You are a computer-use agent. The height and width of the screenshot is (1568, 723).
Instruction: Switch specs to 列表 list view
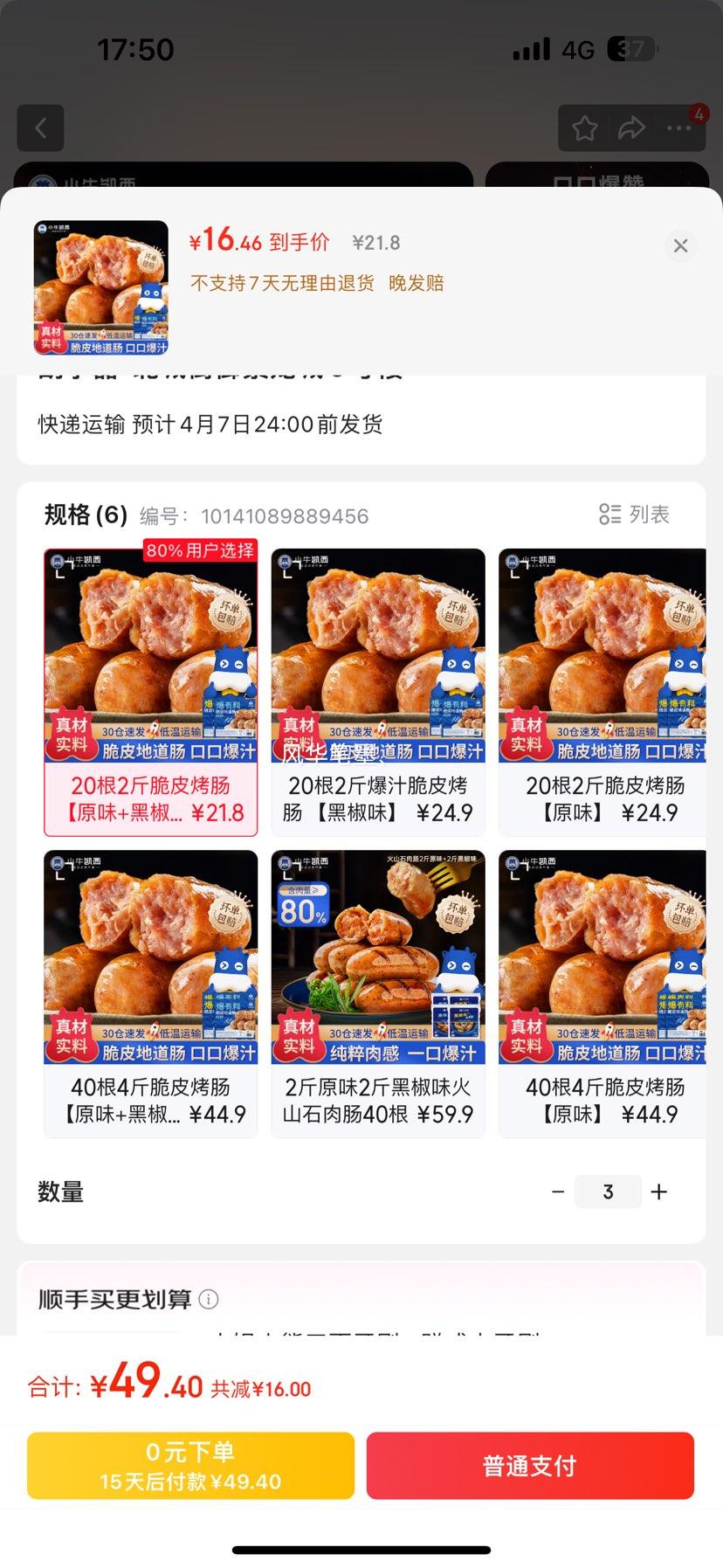coord(635,515)
